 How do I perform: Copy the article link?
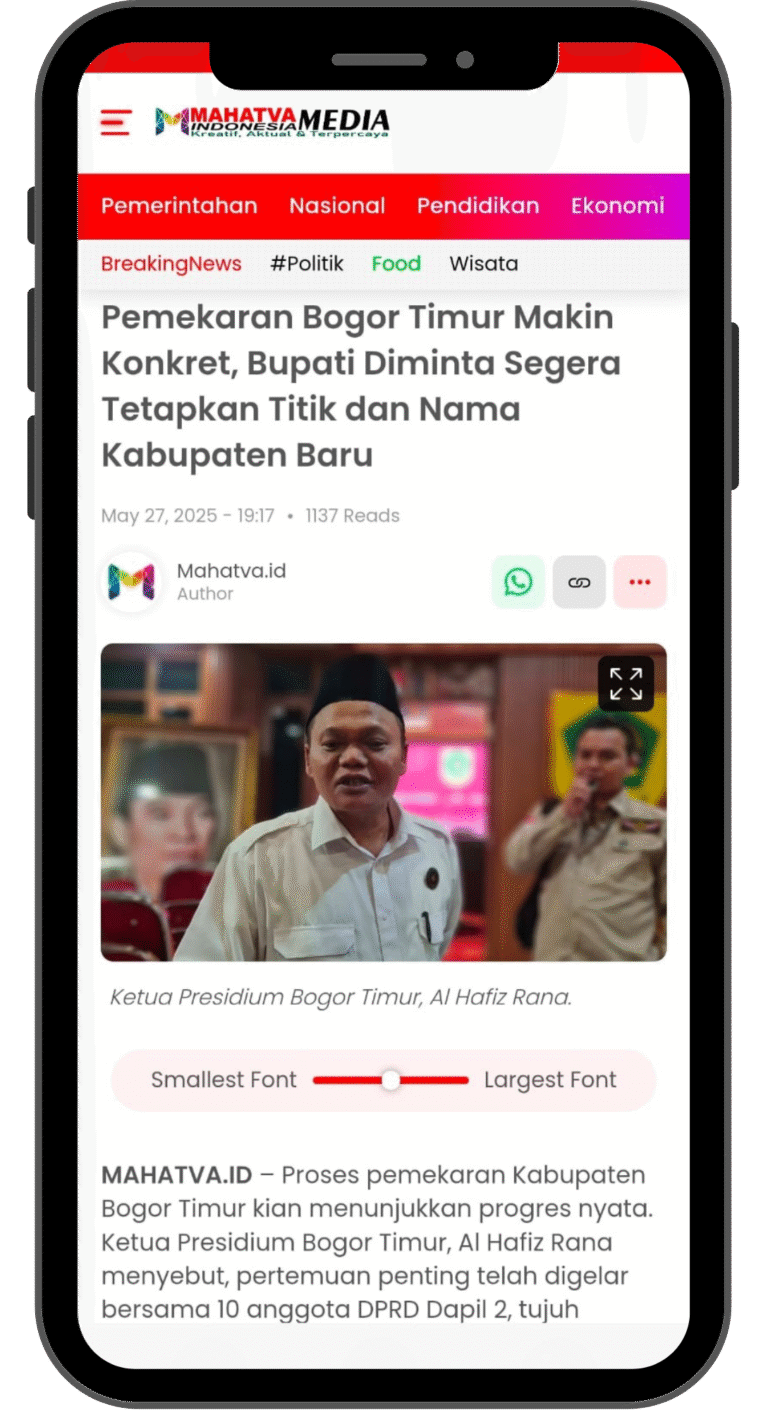(x=579, y=582)
